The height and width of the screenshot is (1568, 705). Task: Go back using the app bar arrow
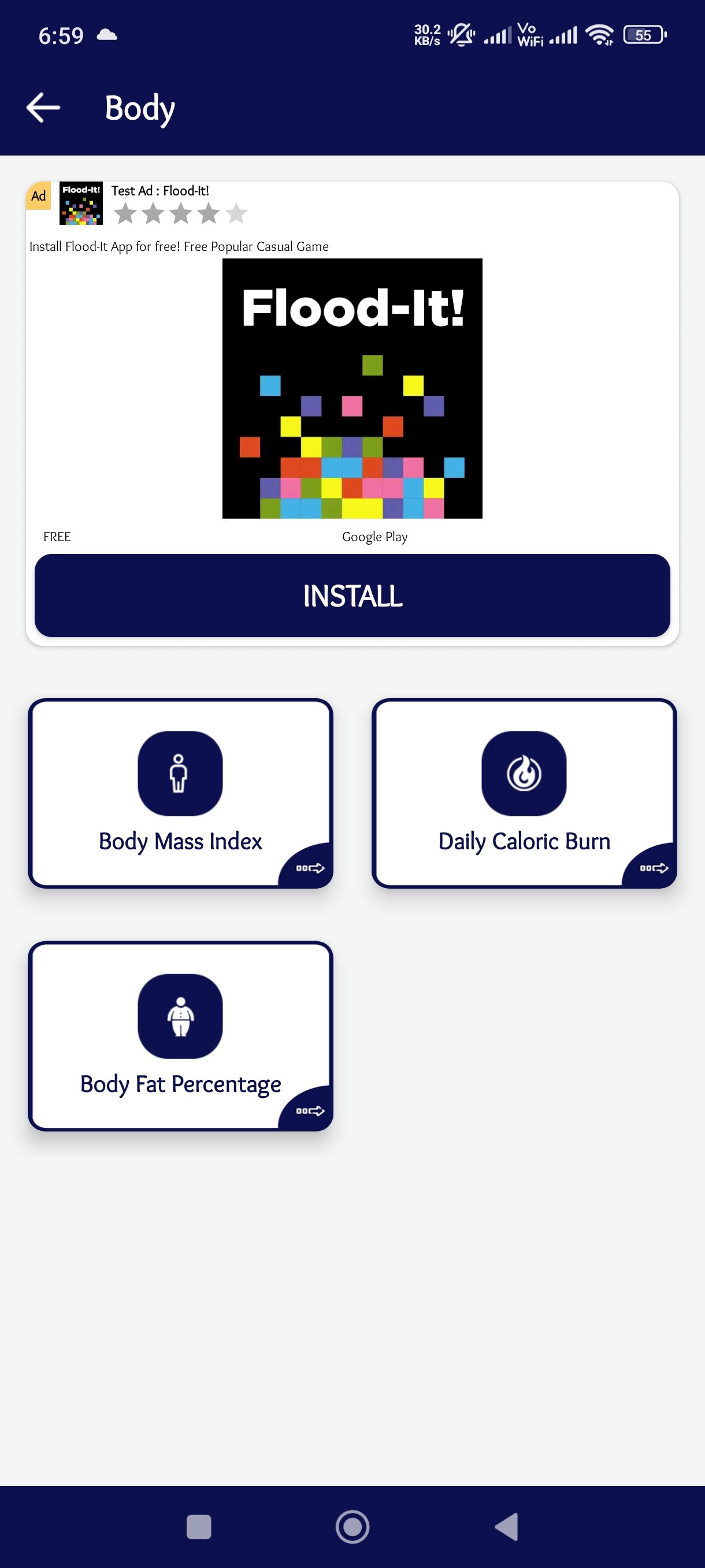[43, 108]
